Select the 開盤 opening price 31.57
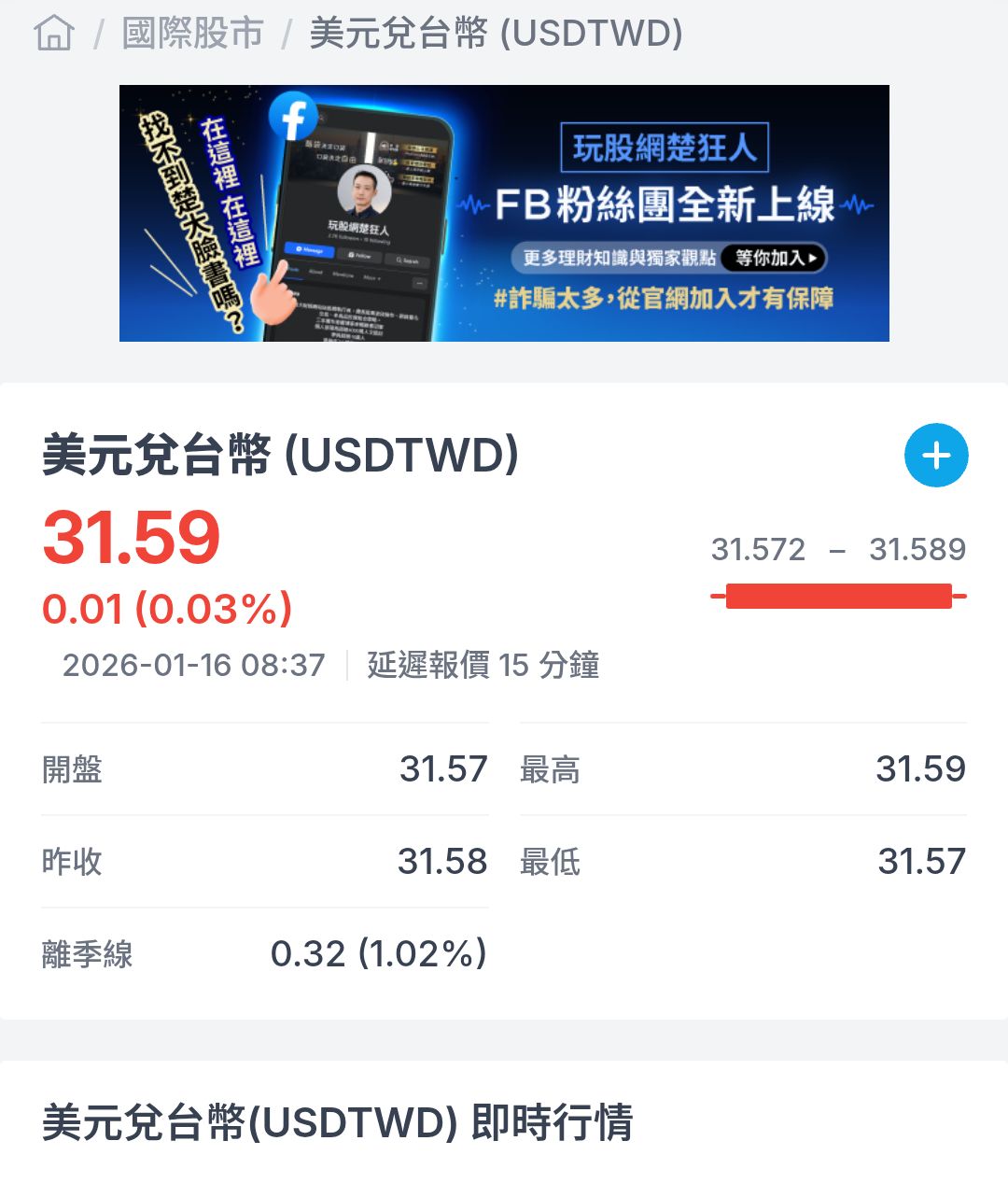Image resolution: width=1008 pixels, height=1183 pixels. pyautogui.click(x=443, y=768)
